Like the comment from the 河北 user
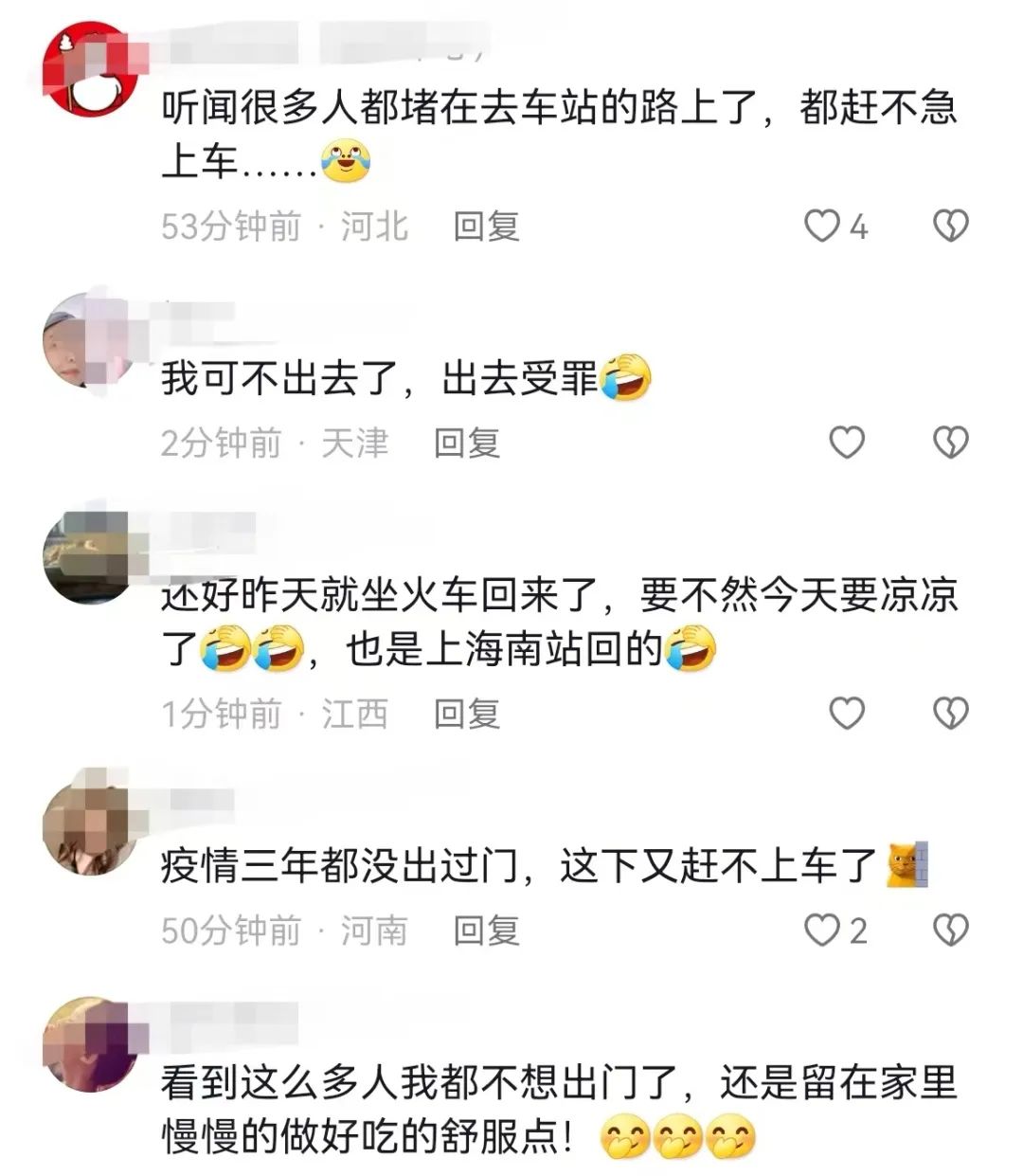 point(822,226)
